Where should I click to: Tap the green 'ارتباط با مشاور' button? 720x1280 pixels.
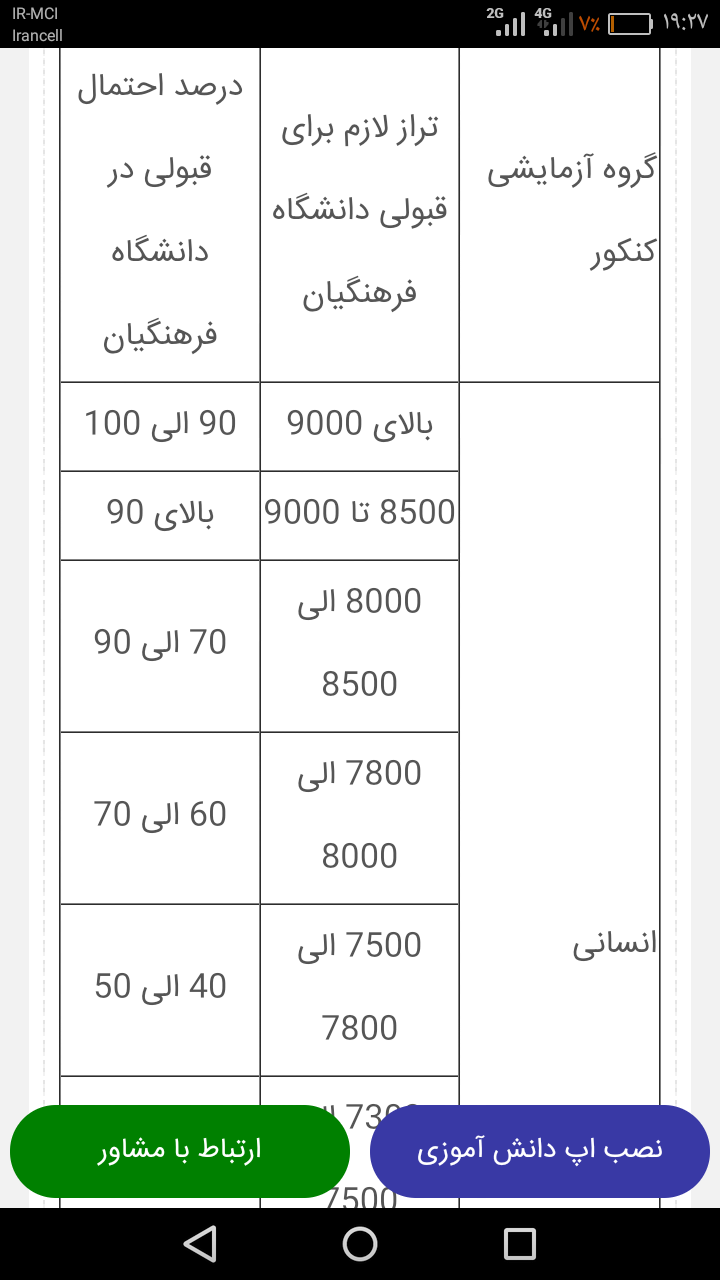[180, 1150]
